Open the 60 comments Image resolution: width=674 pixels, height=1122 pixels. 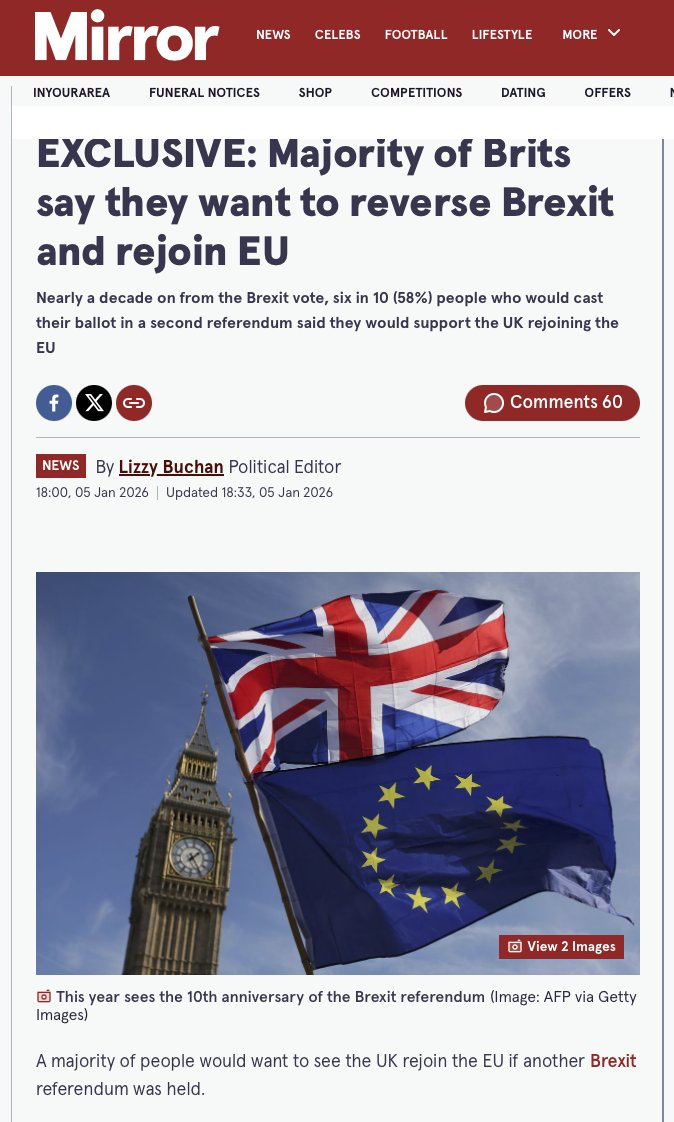point(552,403)
